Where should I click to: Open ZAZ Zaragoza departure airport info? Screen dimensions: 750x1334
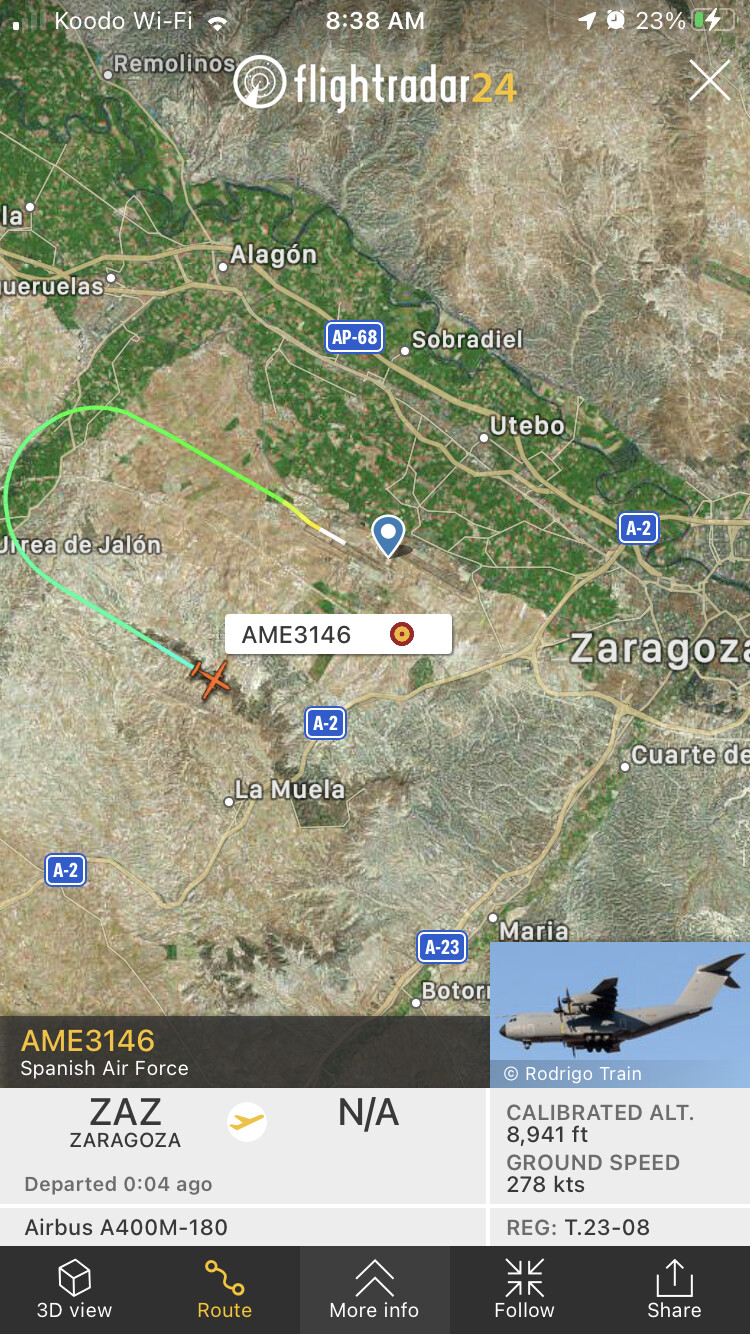[125, 1123]
